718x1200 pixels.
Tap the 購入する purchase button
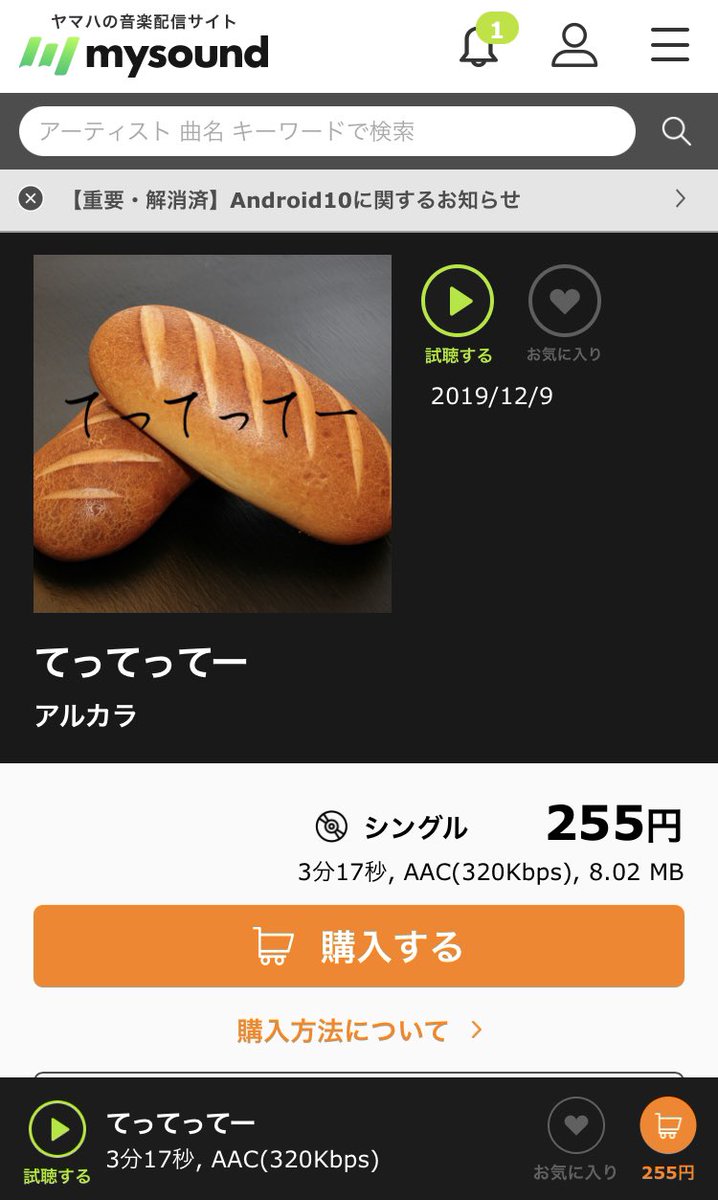point(358,946)
